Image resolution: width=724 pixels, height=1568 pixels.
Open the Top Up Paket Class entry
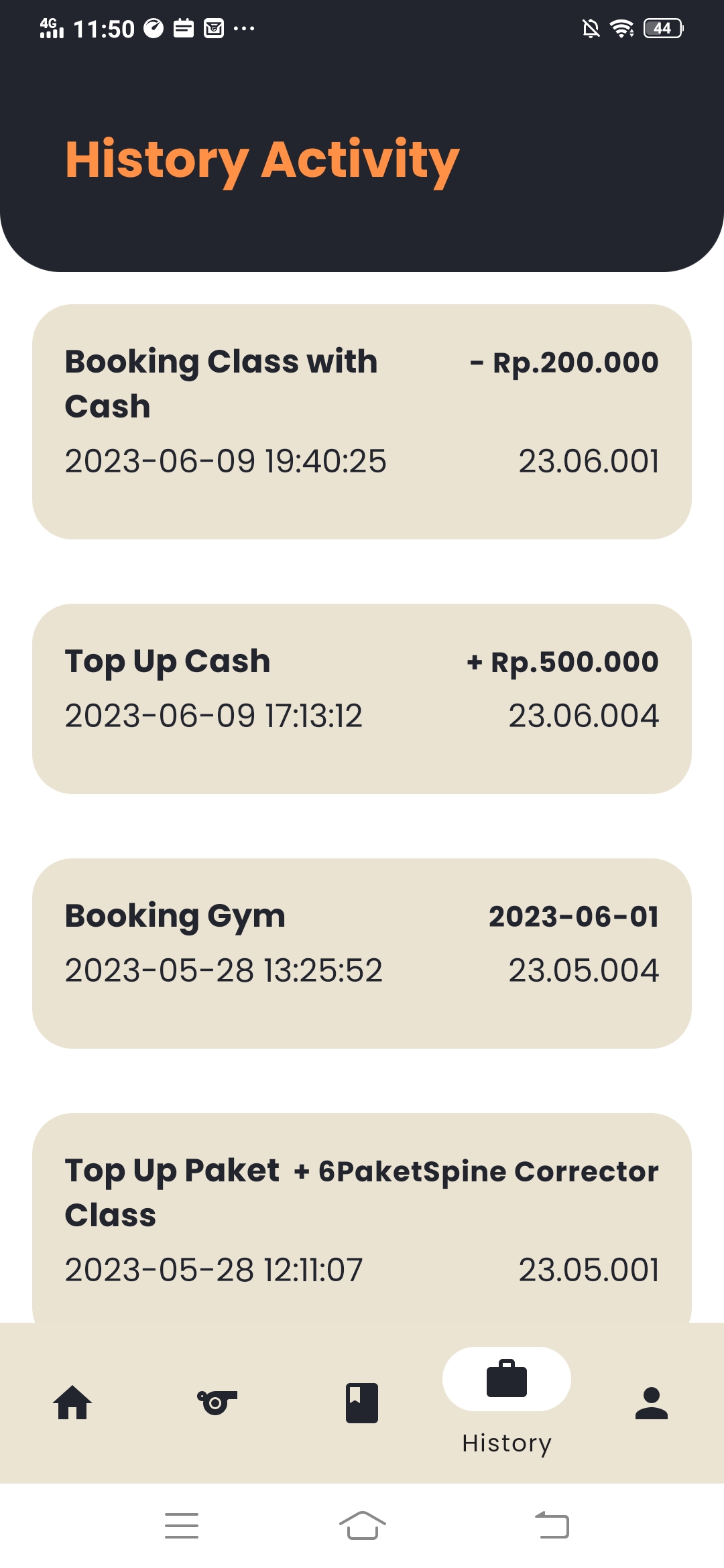362,1217
